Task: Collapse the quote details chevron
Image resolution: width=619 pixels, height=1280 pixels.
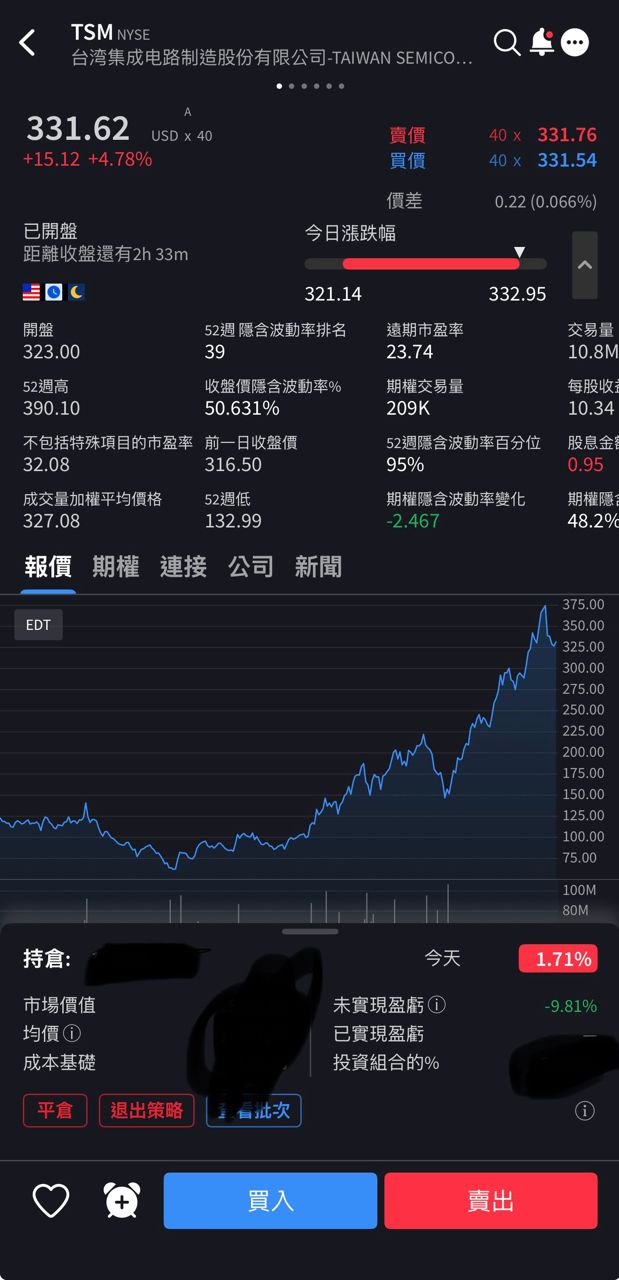Action: tap(585, 265)
